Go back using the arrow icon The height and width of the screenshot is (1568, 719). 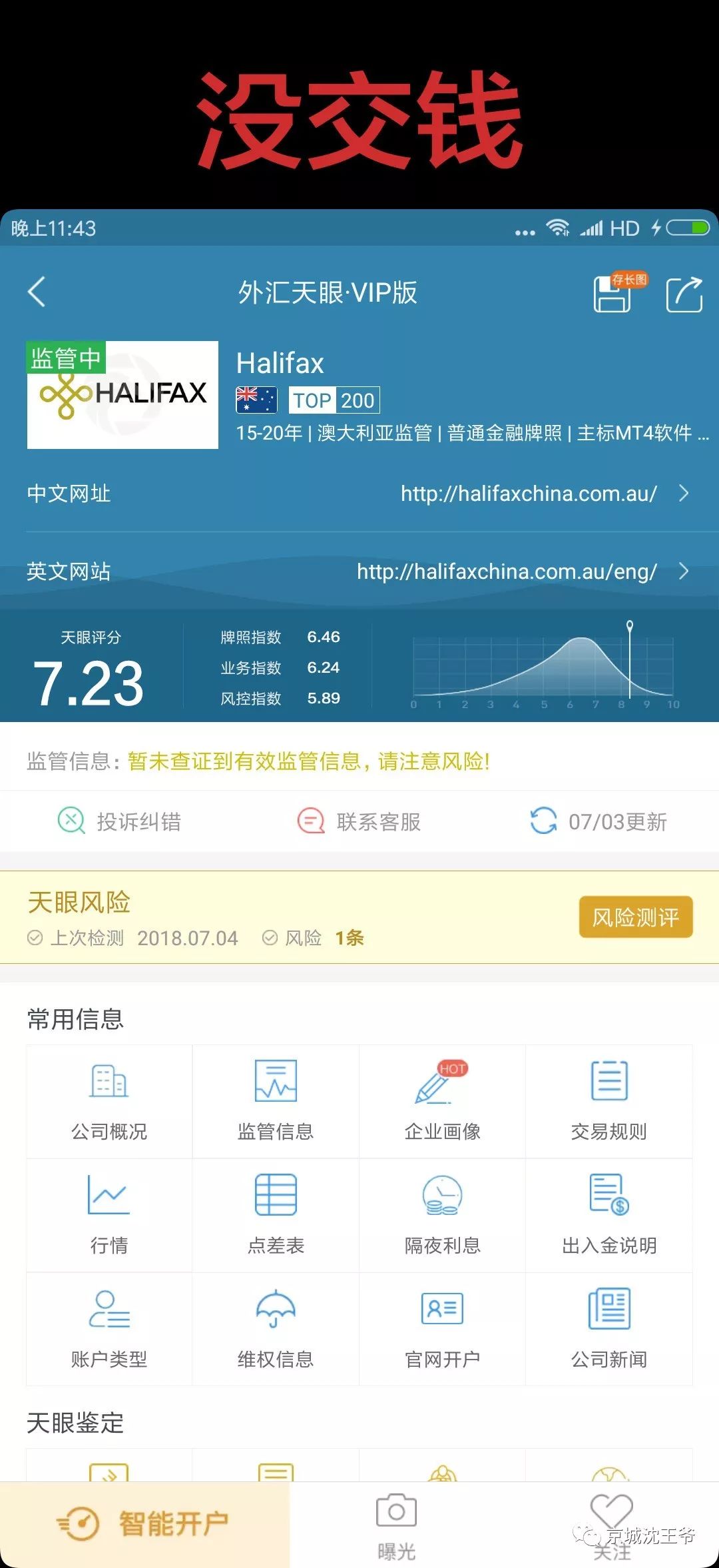[x=37, y=292]
